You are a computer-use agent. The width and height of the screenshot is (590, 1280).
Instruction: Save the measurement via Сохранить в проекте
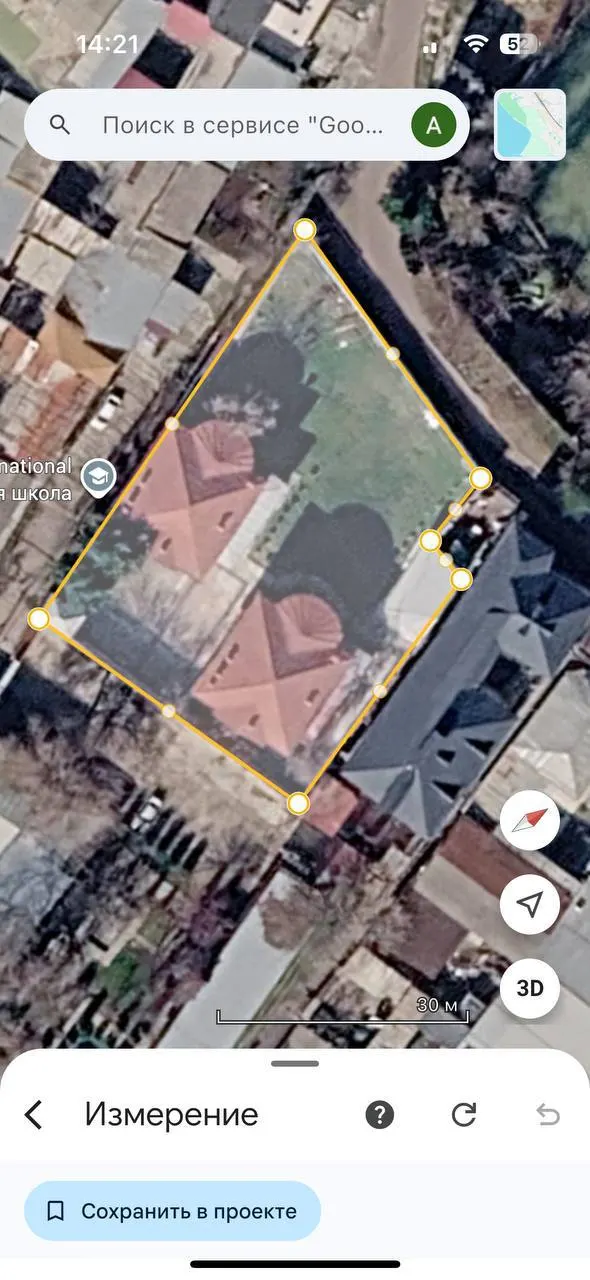tap(172, 1211)
